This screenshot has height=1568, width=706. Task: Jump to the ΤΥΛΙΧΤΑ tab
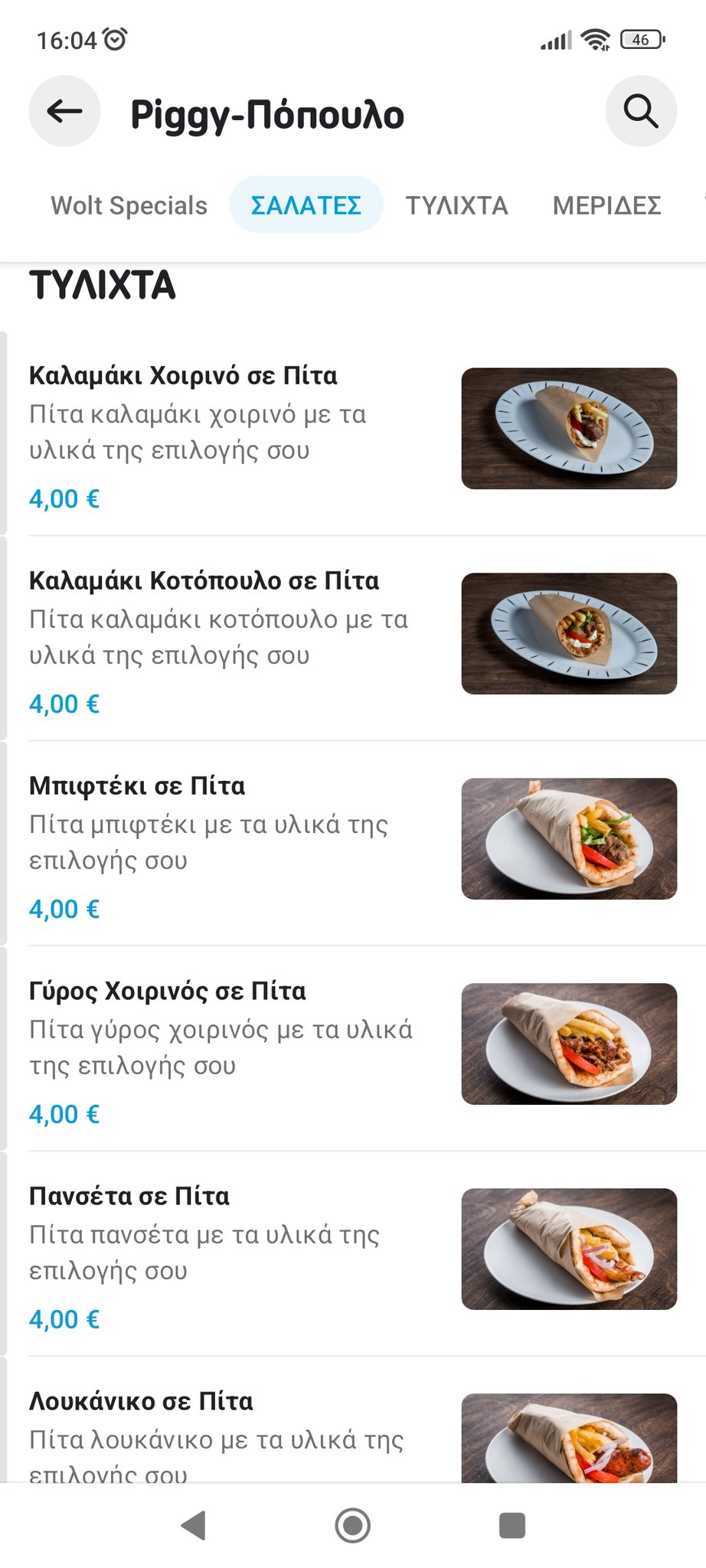[x=456, y=205]
